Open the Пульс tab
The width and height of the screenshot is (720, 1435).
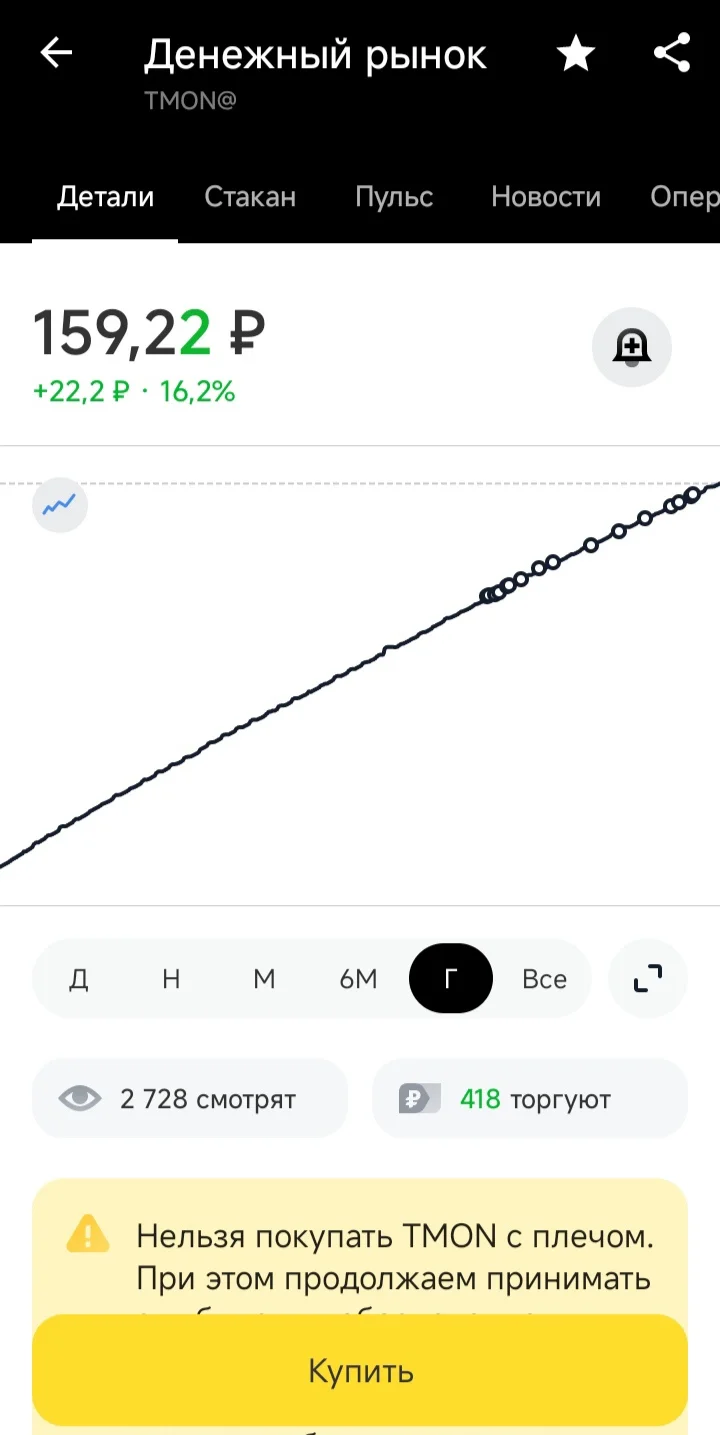(394, 197)
